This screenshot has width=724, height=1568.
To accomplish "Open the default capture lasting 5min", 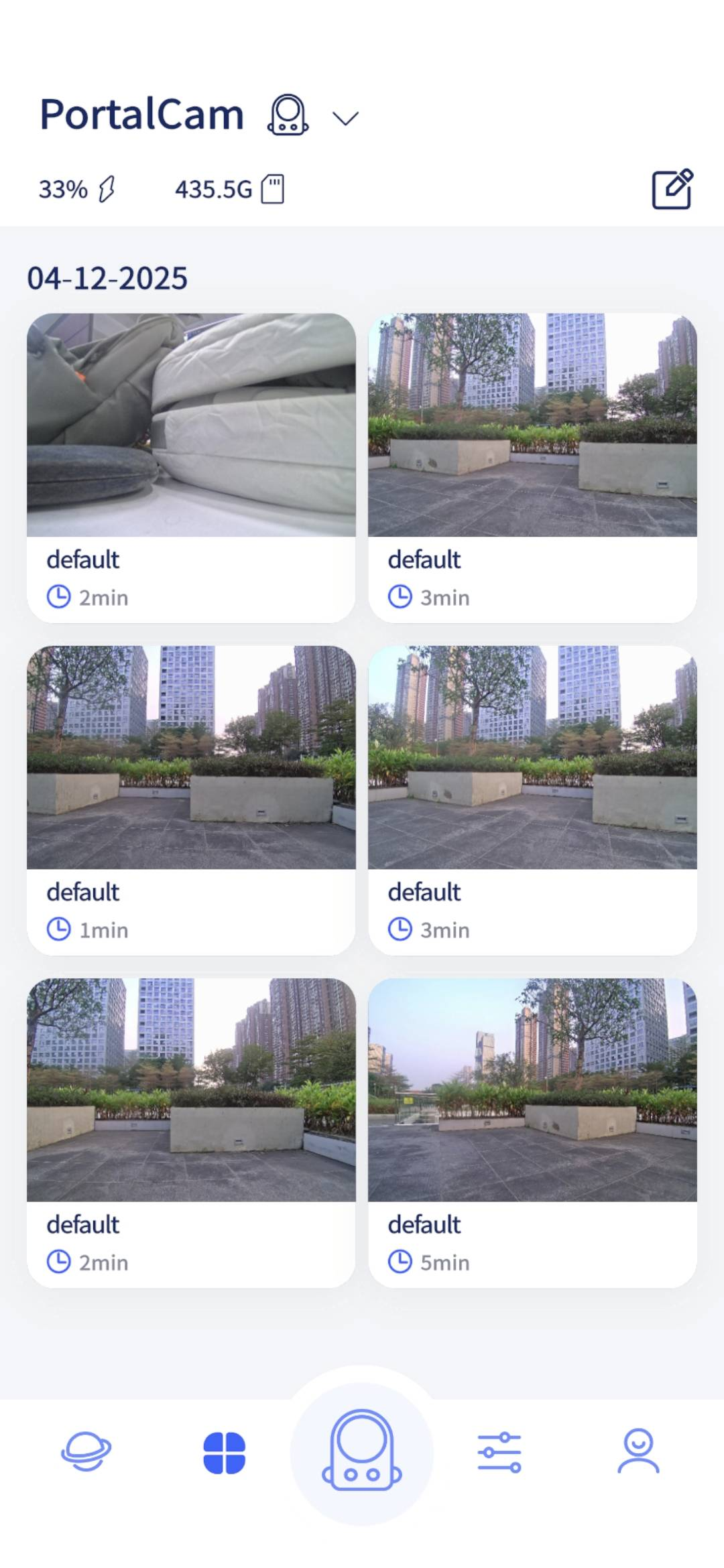I will [x=532, y=1132].
